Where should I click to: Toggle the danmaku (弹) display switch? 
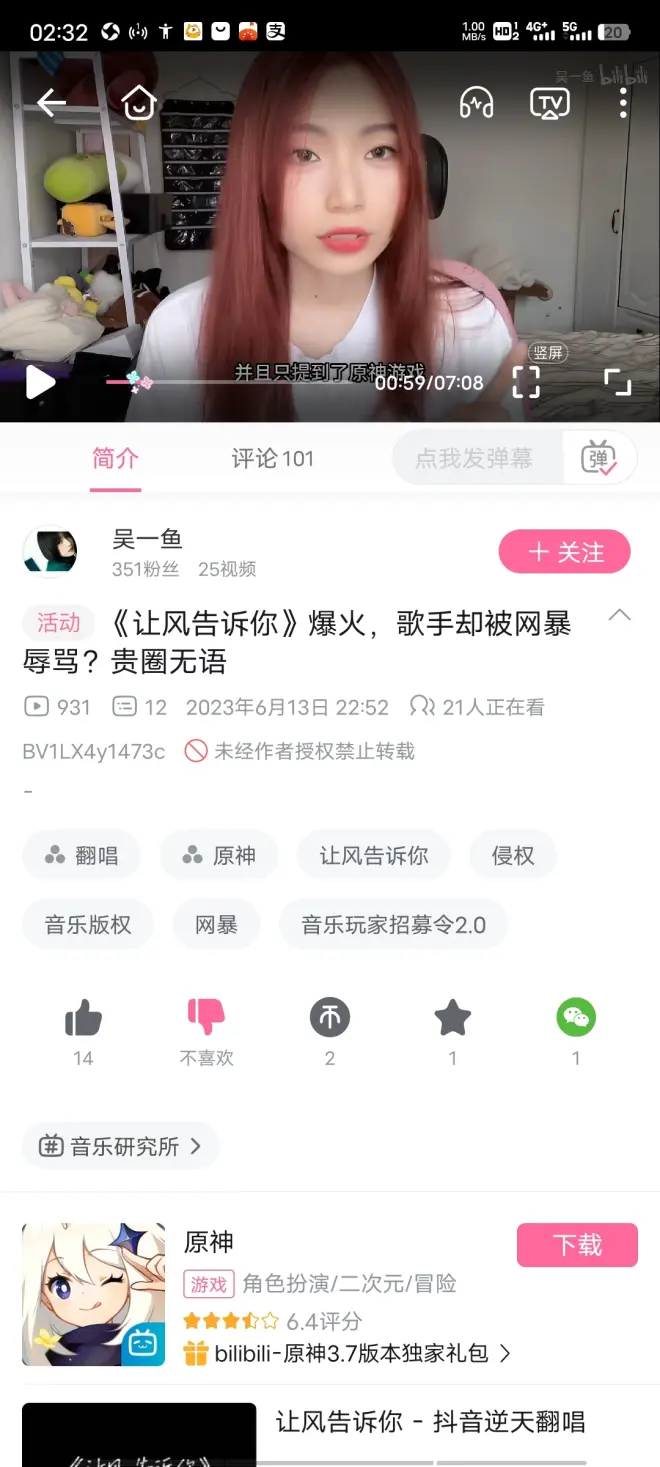tap(599, 459)
